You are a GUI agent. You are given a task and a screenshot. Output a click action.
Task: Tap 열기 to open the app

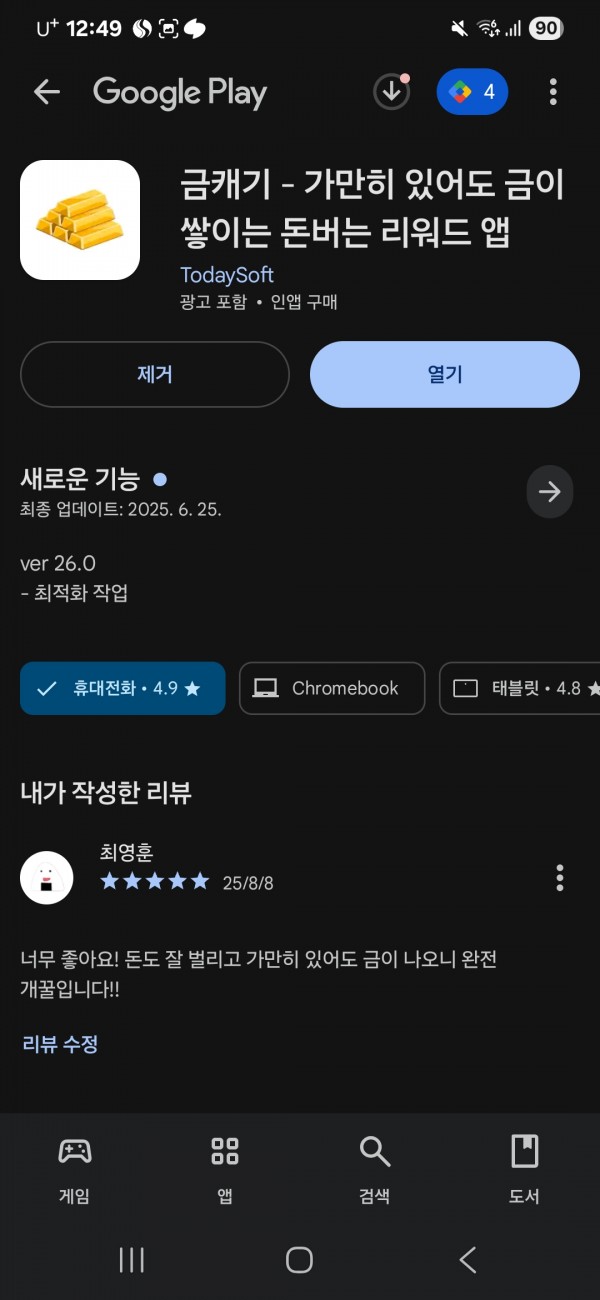coord(445,374)
